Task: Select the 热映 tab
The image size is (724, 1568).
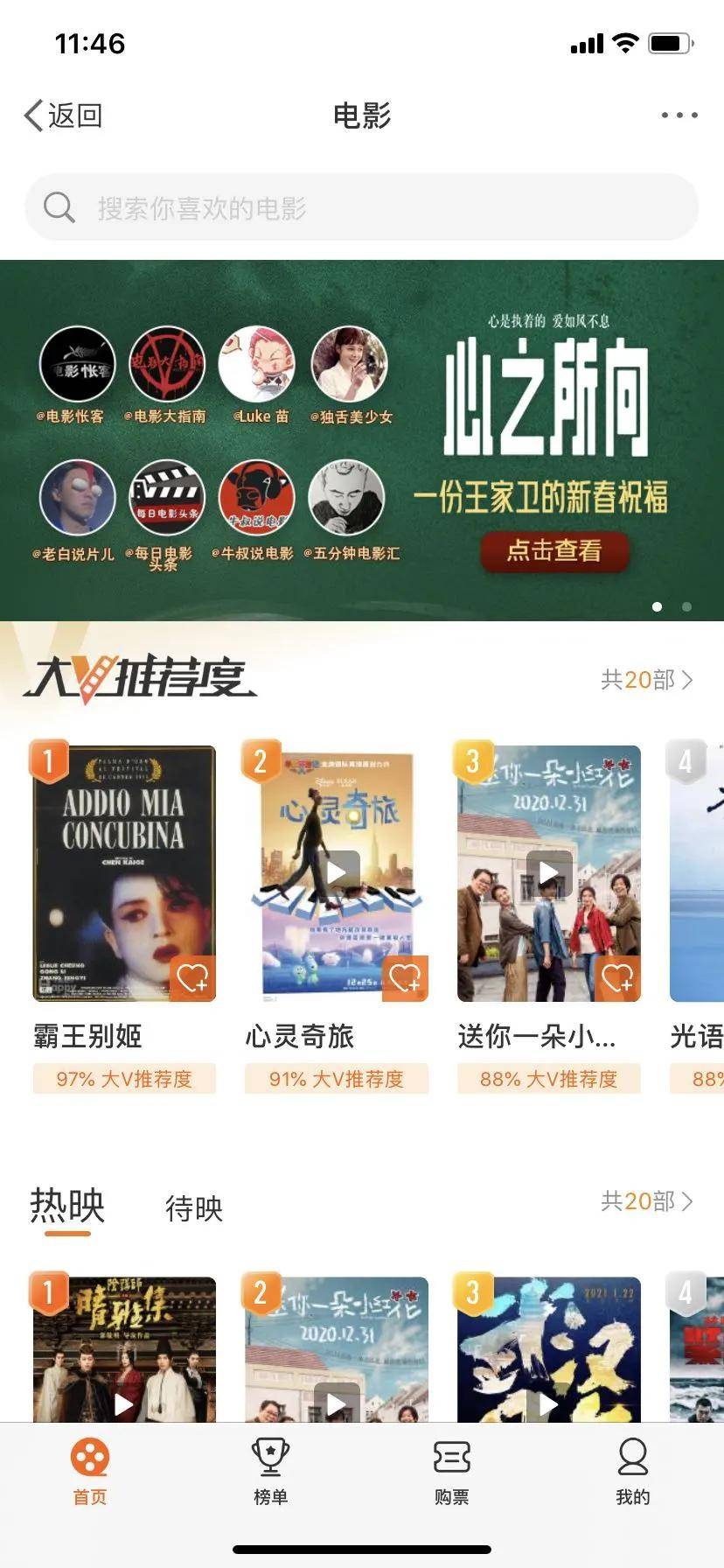Action: point(67,1206)
